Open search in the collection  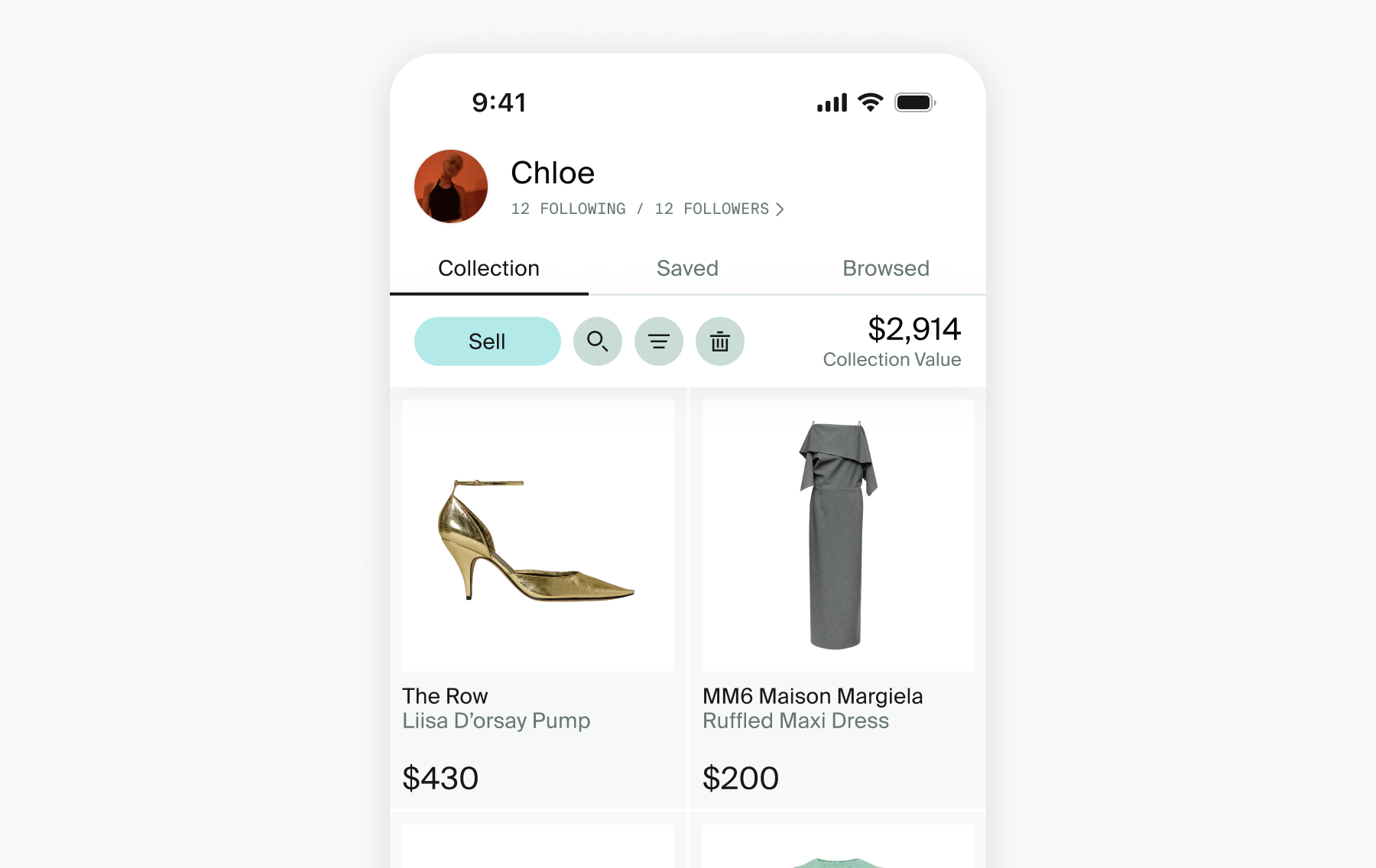[x=597, y=342]
